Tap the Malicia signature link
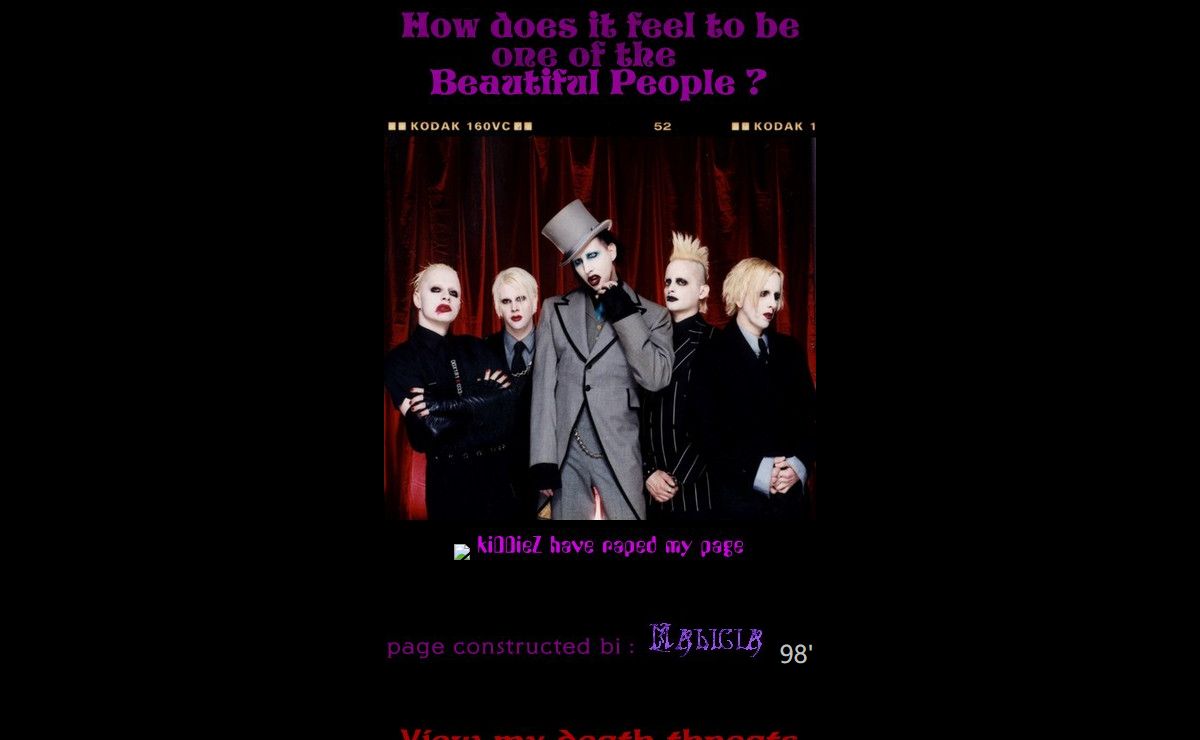Viewport: 1200px width, 740px height. point(706,640)
